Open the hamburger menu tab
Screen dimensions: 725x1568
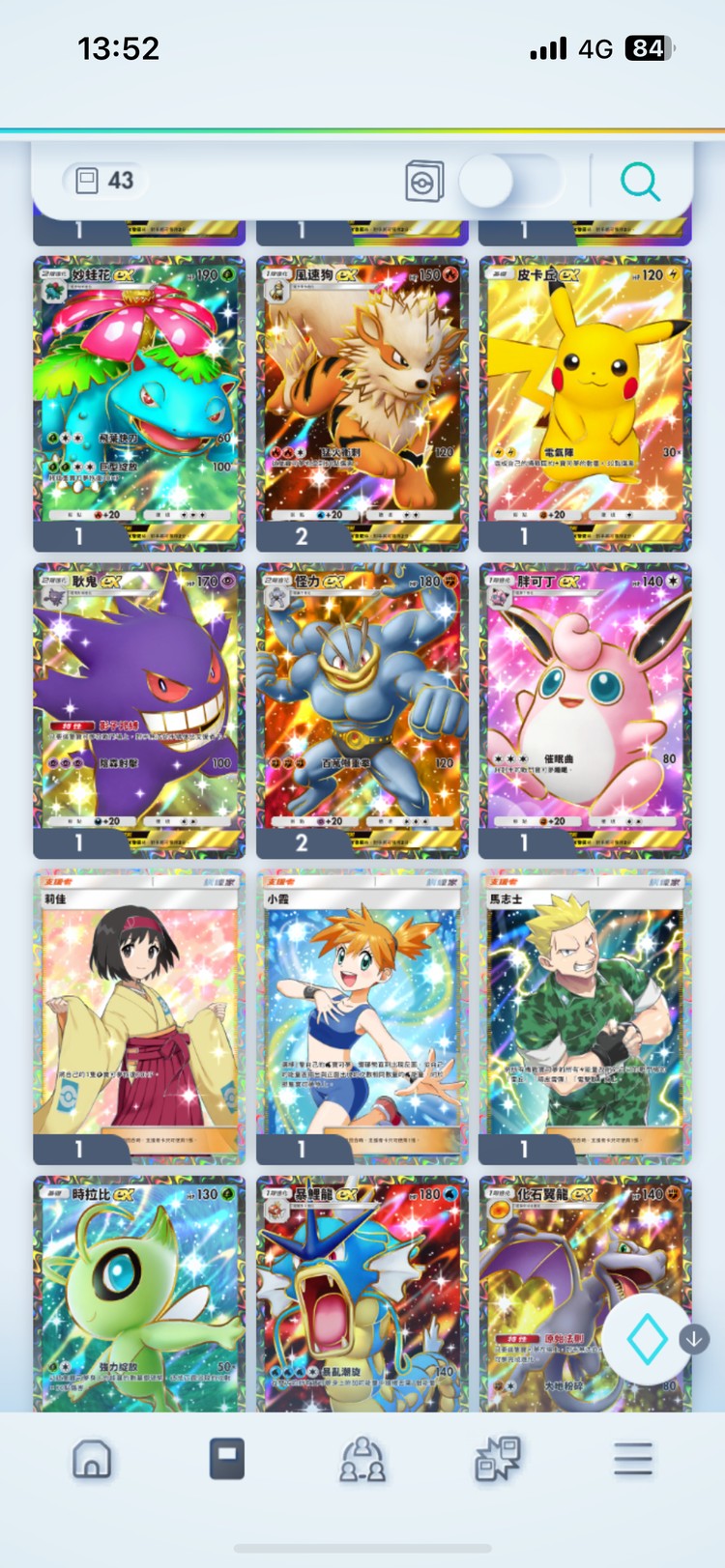click(633, 1459)
